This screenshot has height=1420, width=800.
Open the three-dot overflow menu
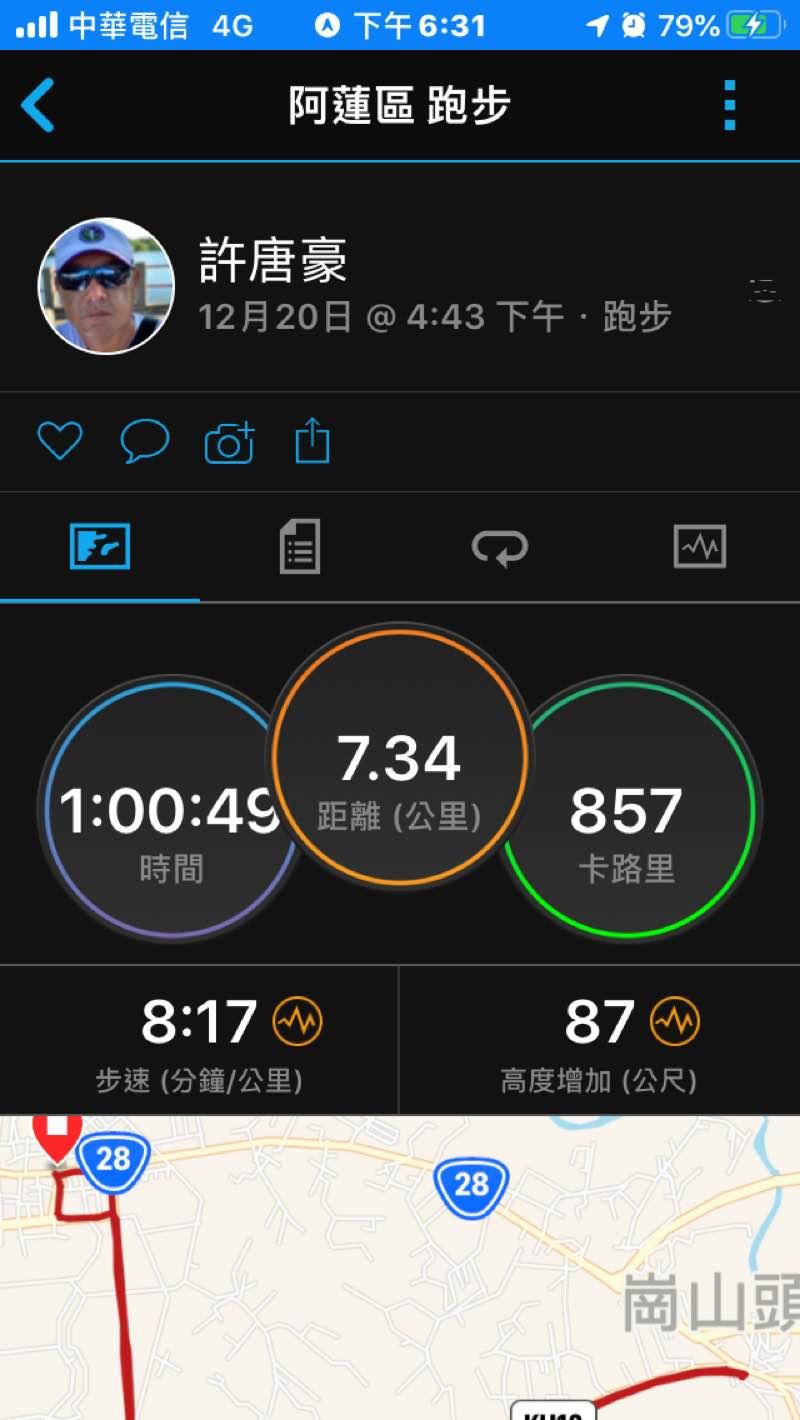pyautogui.click(x=729, y=106)
